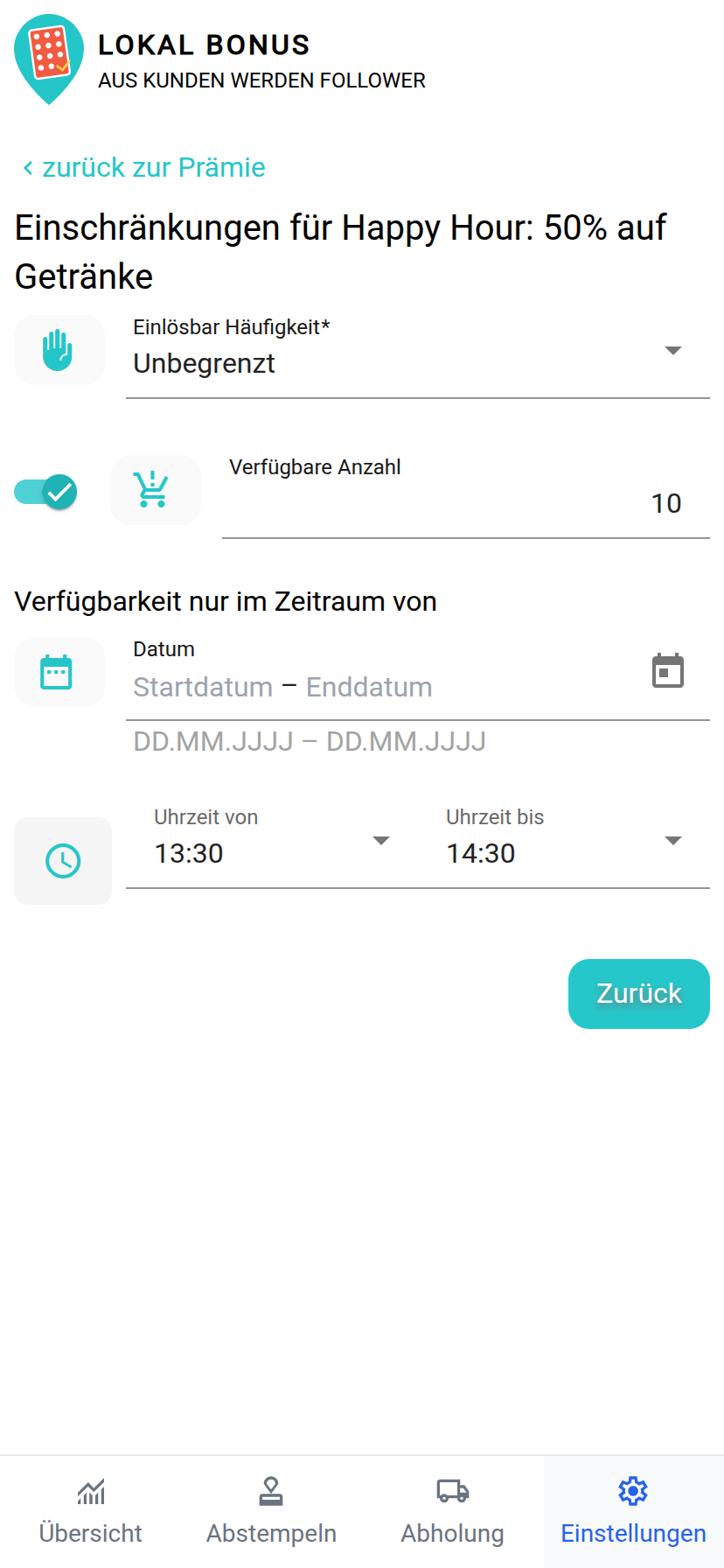Switch to the Abholung tab

point(452,1509)
